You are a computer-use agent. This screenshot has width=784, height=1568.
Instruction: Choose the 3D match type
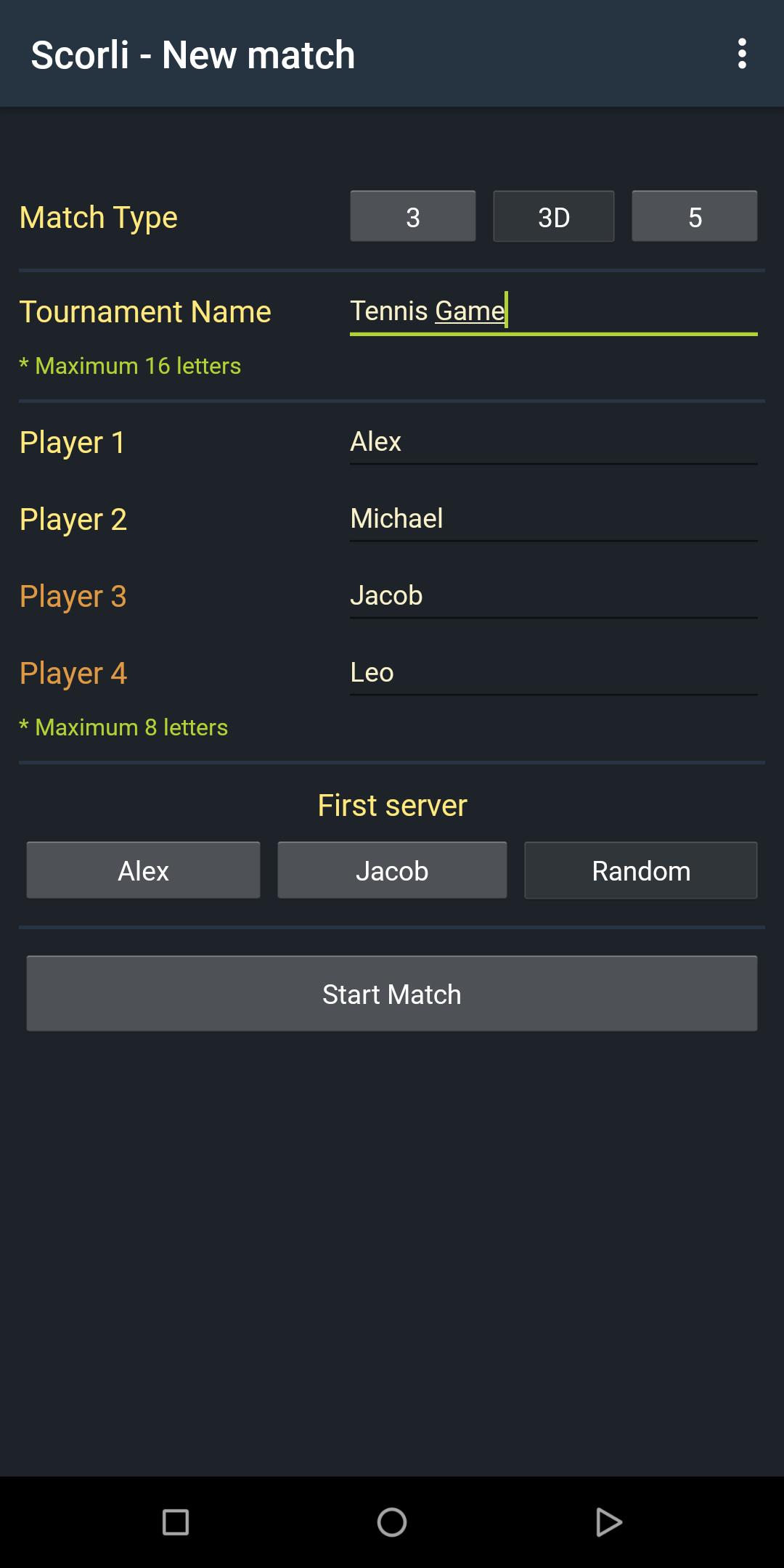[x=554, y=216]
